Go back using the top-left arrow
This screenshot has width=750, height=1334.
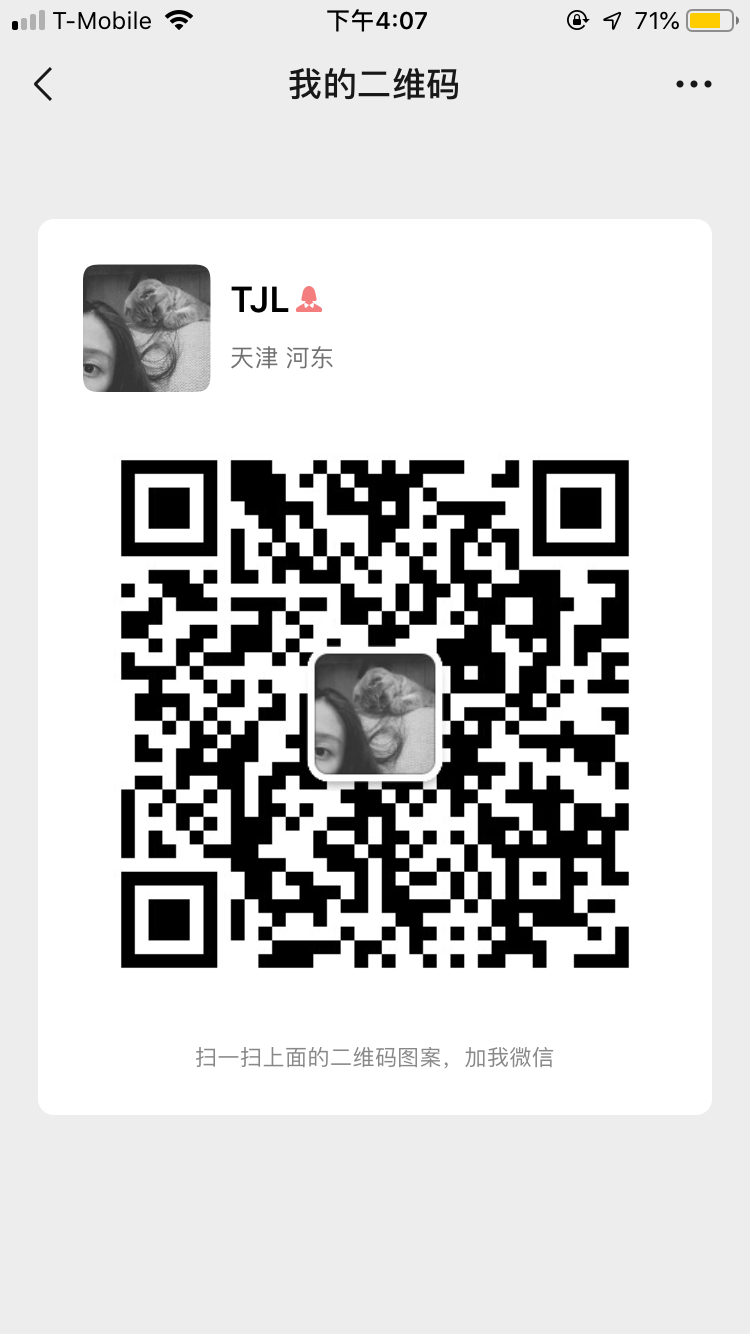[43, 85]
